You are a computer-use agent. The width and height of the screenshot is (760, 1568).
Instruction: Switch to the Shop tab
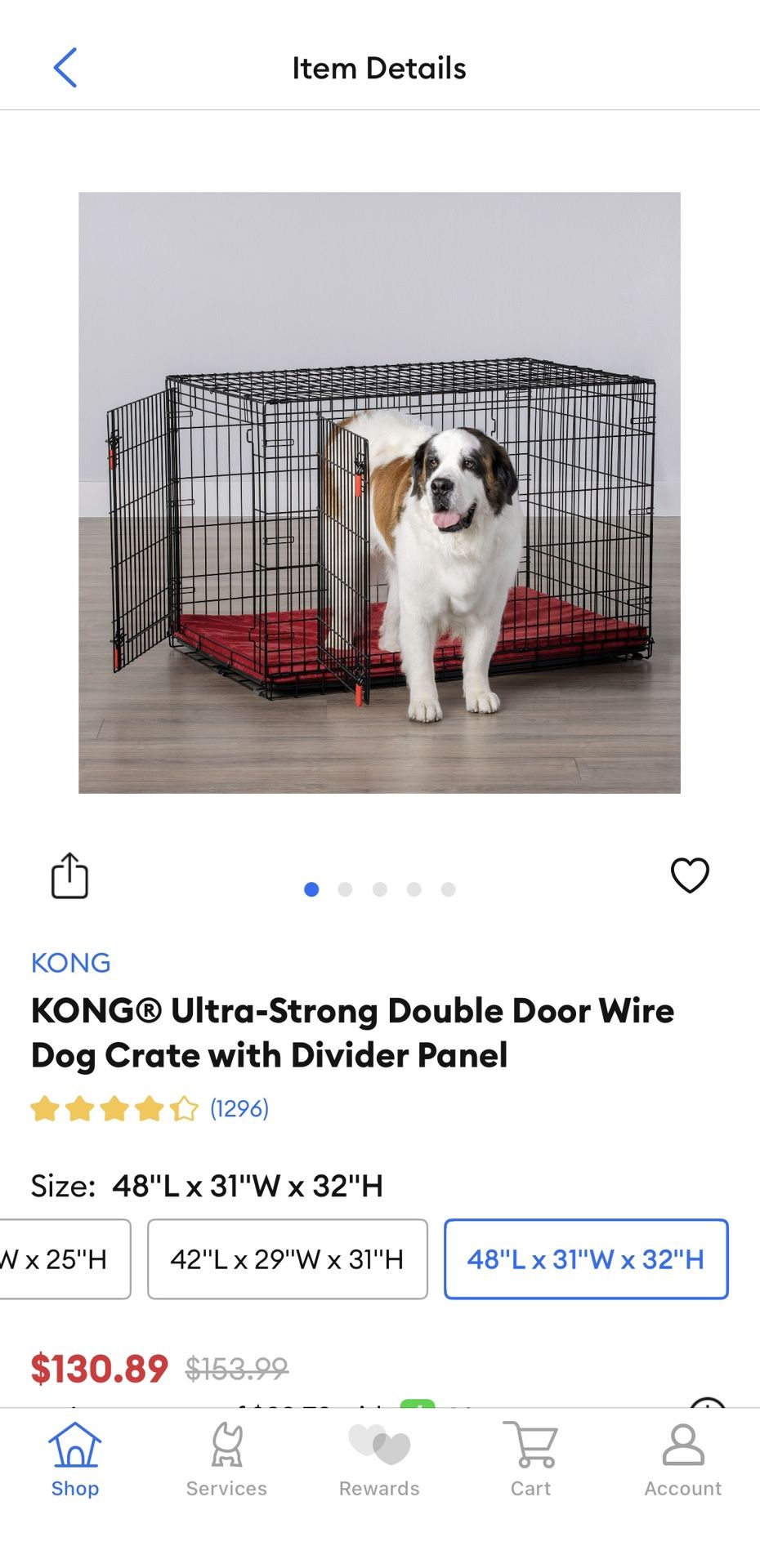pyautogui.click(x=75, y=1460)
